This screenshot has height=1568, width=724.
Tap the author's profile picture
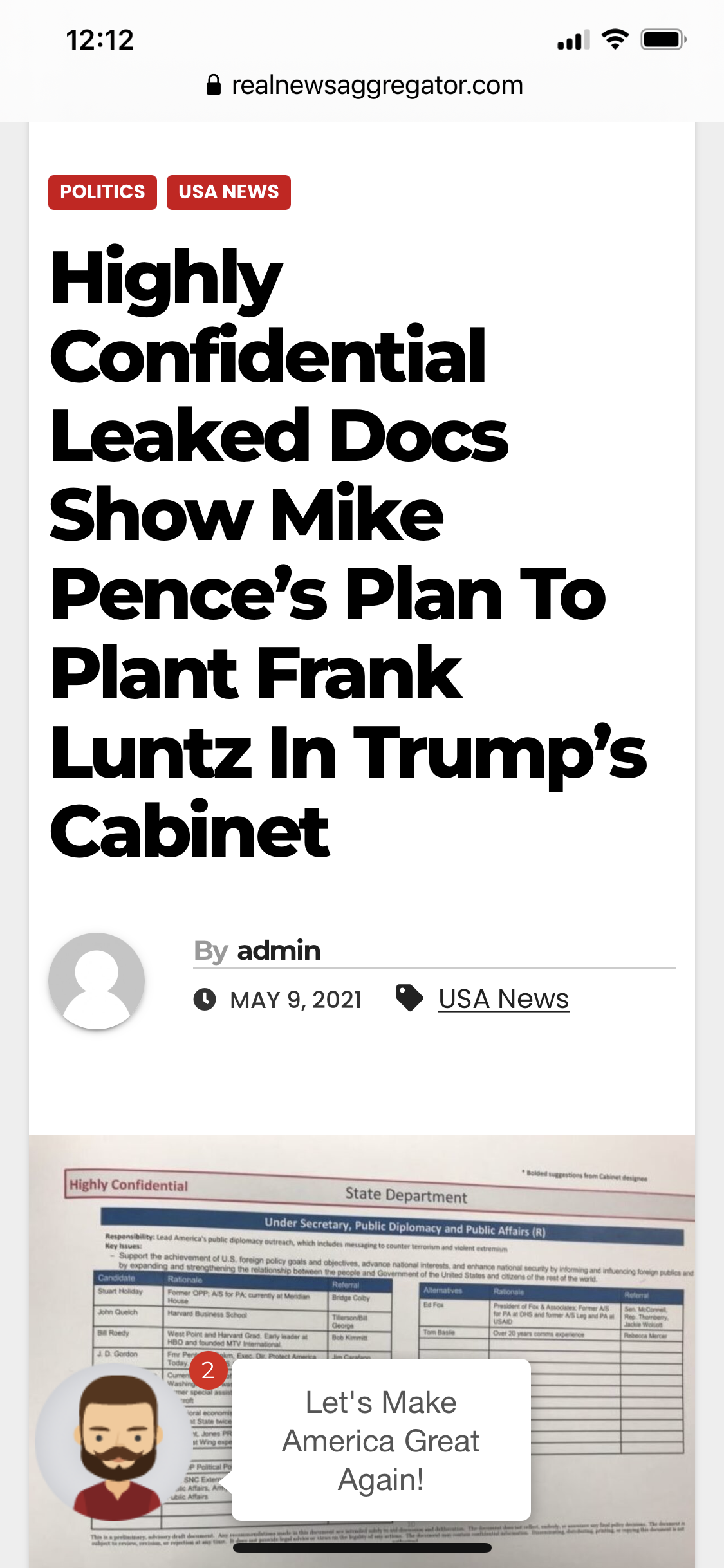pos(97,981)
